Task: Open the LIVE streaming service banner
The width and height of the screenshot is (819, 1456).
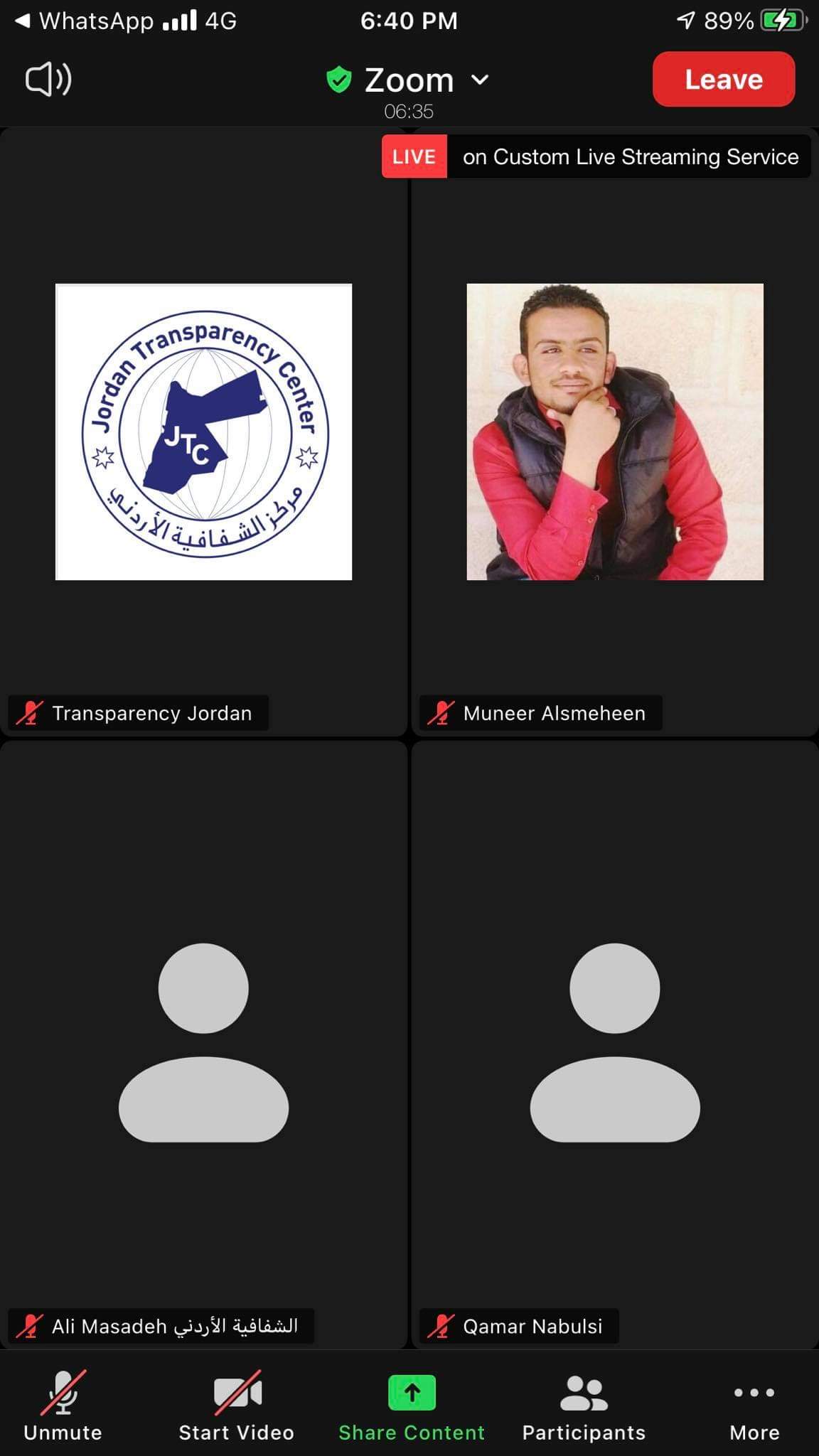Action: 596,156
